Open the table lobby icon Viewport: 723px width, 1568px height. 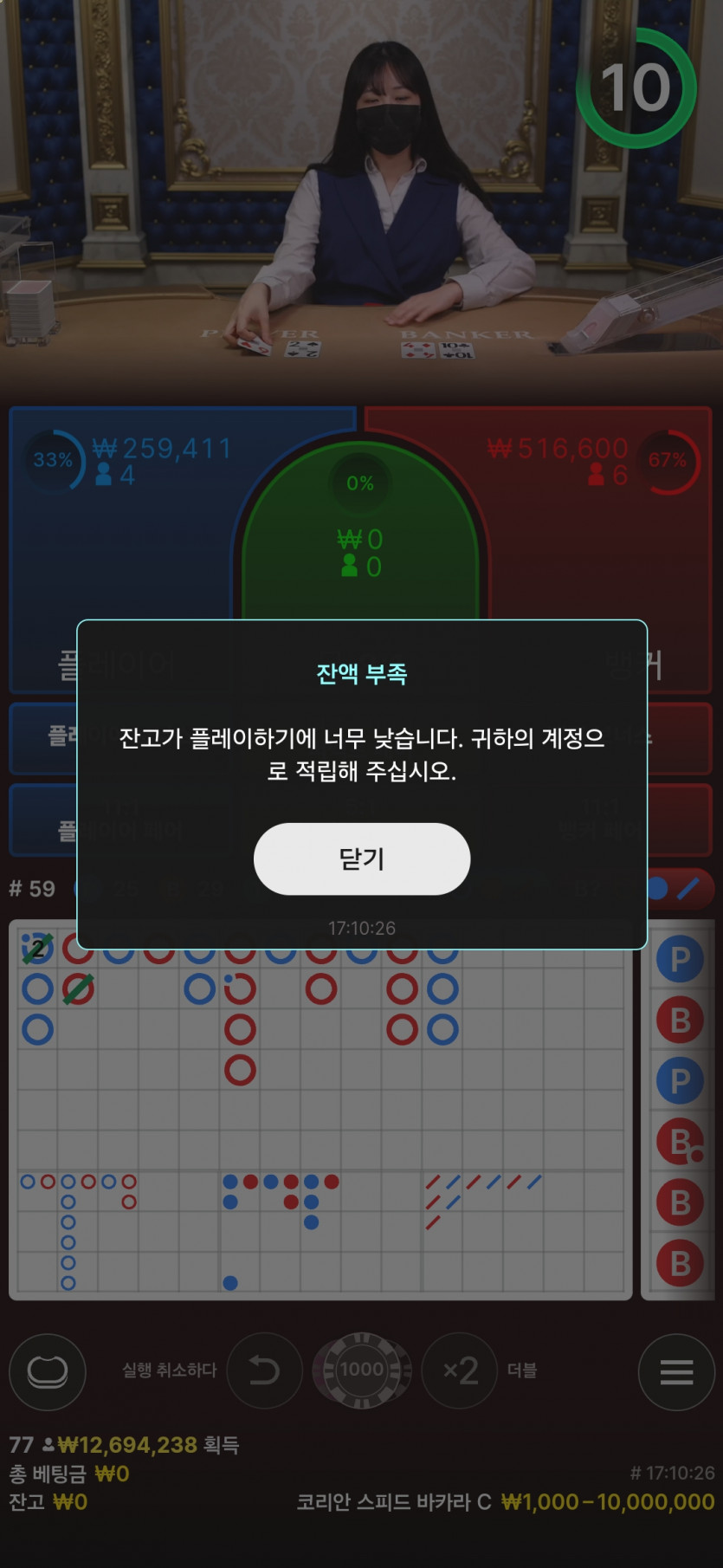[x=48, y=1371]
